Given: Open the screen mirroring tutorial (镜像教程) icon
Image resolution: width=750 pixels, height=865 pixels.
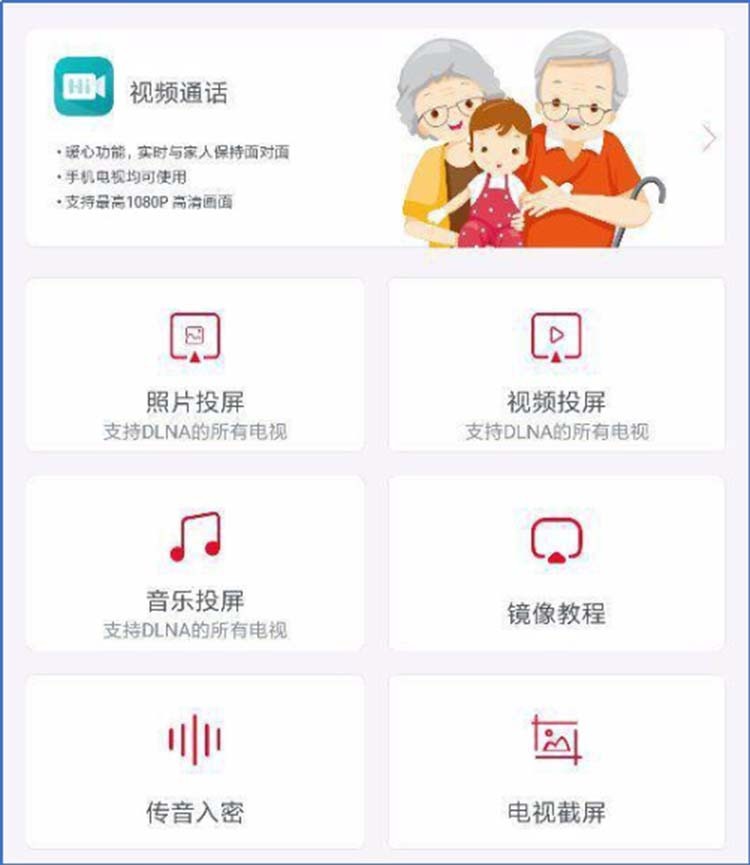Looking at the screenshot, I should 556,539.
